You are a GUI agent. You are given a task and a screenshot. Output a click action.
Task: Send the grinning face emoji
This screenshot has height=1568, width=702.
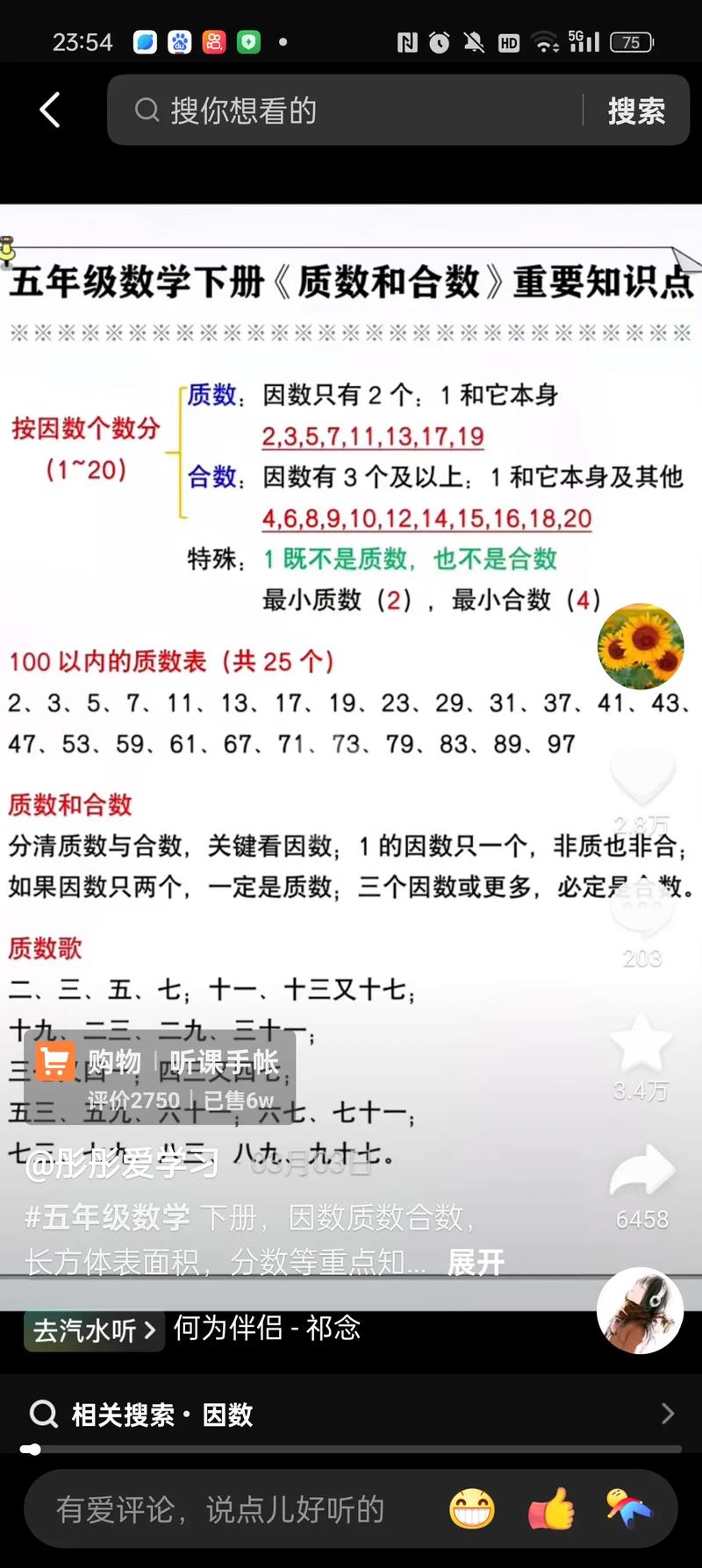click(x=472, y=1509)
